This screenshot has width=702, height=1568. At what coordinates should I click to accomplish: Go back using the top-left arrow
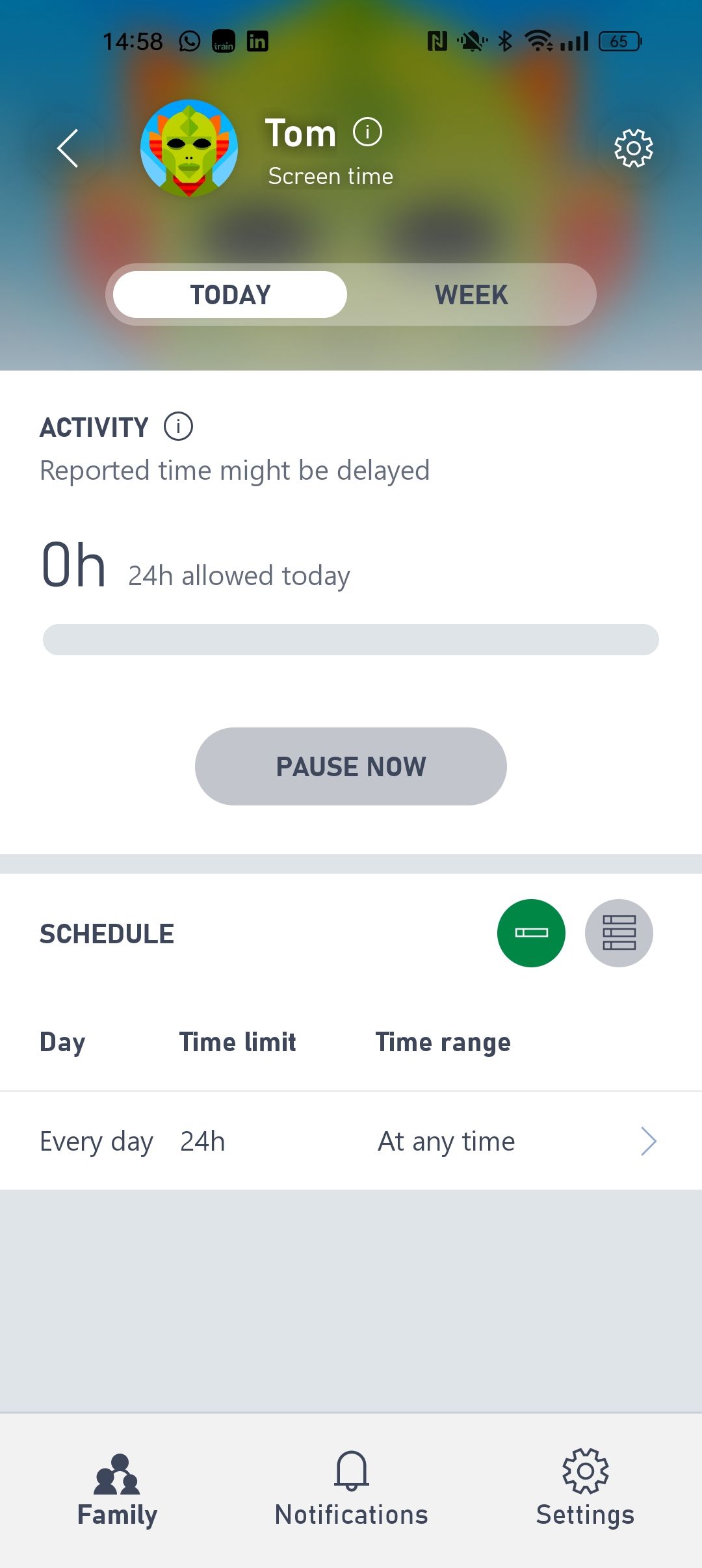coord(68,148)
